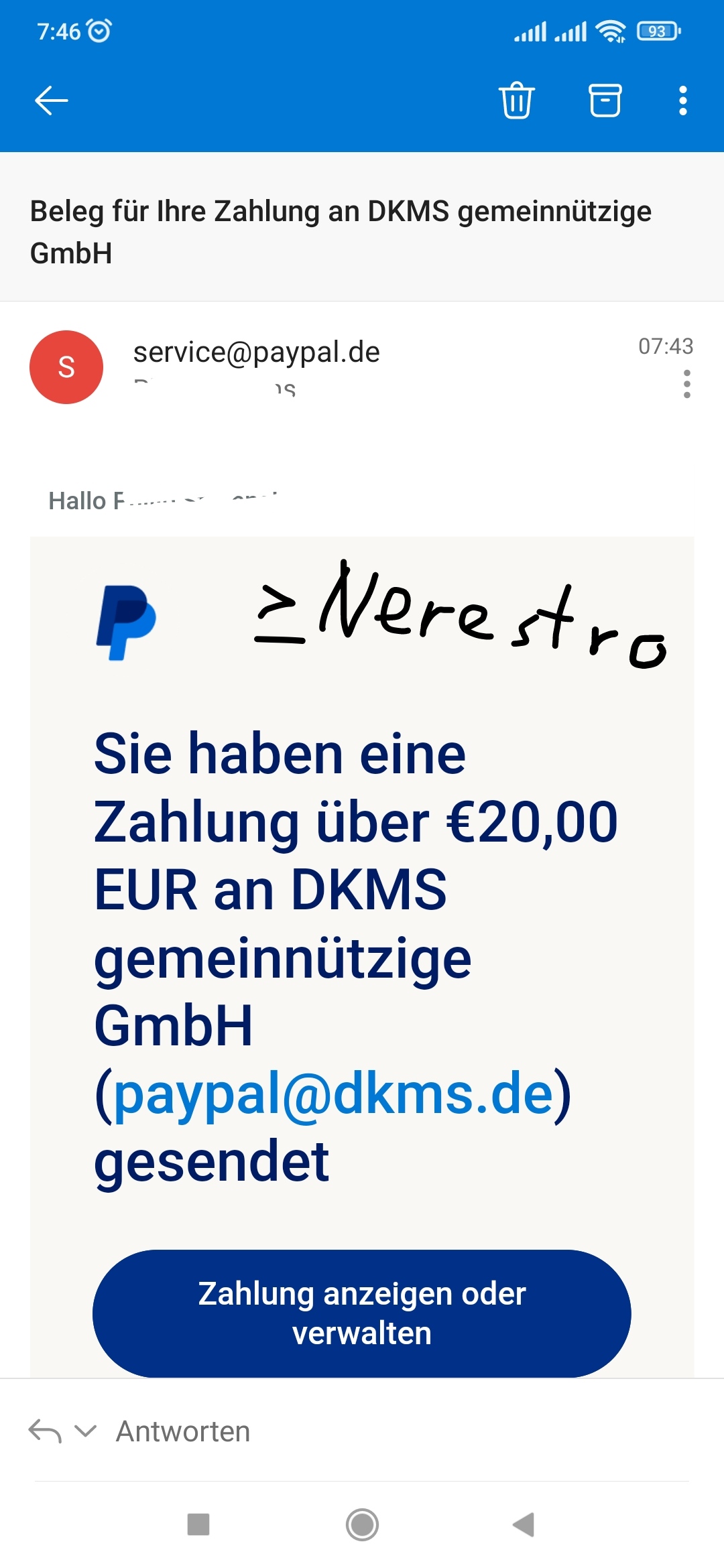Screen dimensions: 724x1568
Task: Archive this PayPal receipt email
Action: pos(605,101)
